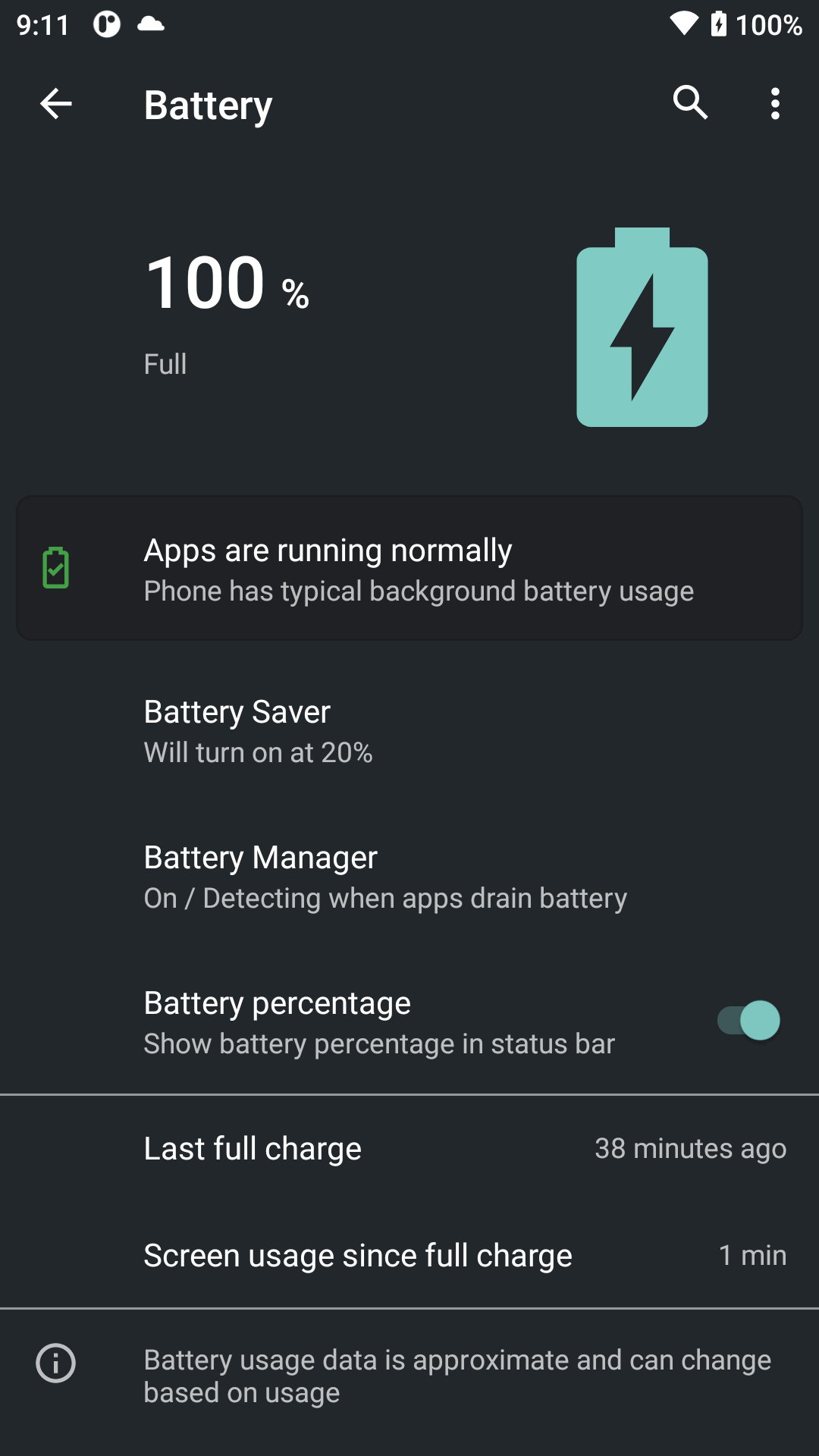The image size is (819, 1456).
Task: Open Battery Saver settings
Action: click(x=409, y=732)
